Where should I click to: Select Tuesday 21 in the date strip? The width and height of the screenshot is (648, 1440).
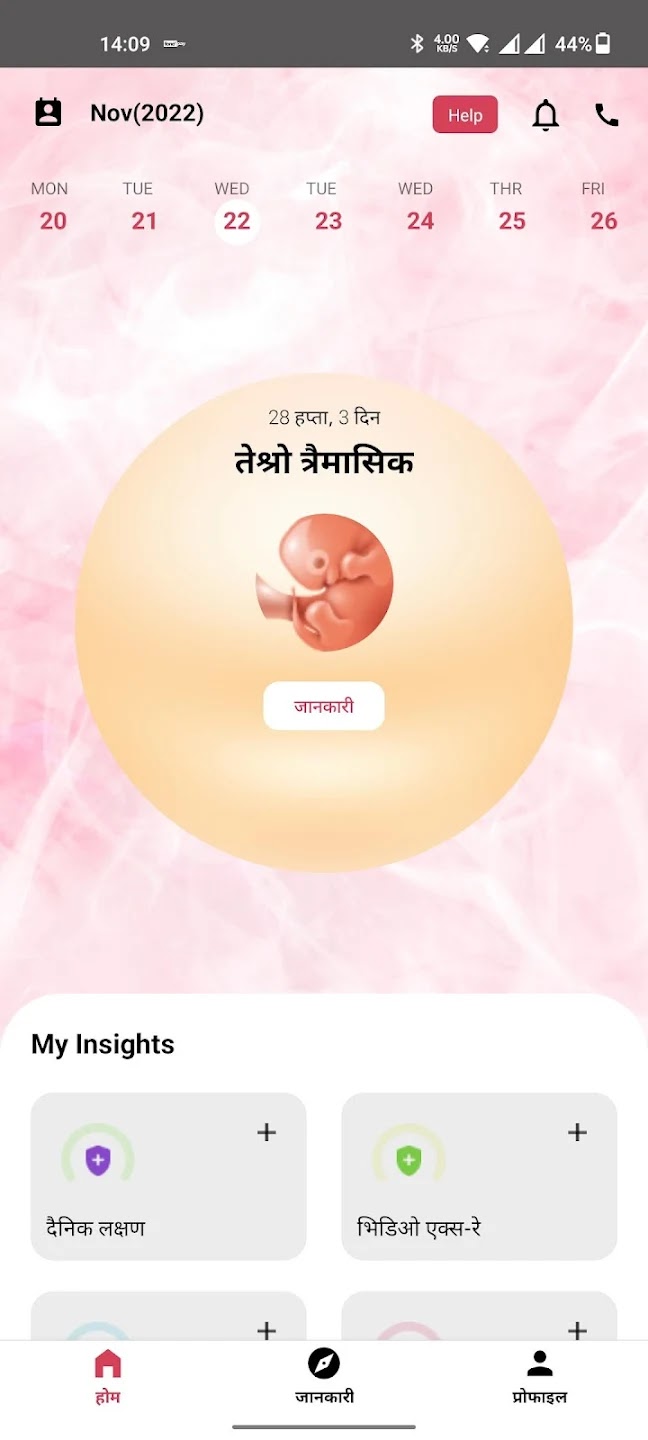pyautogui.click(x=143, y=208)
